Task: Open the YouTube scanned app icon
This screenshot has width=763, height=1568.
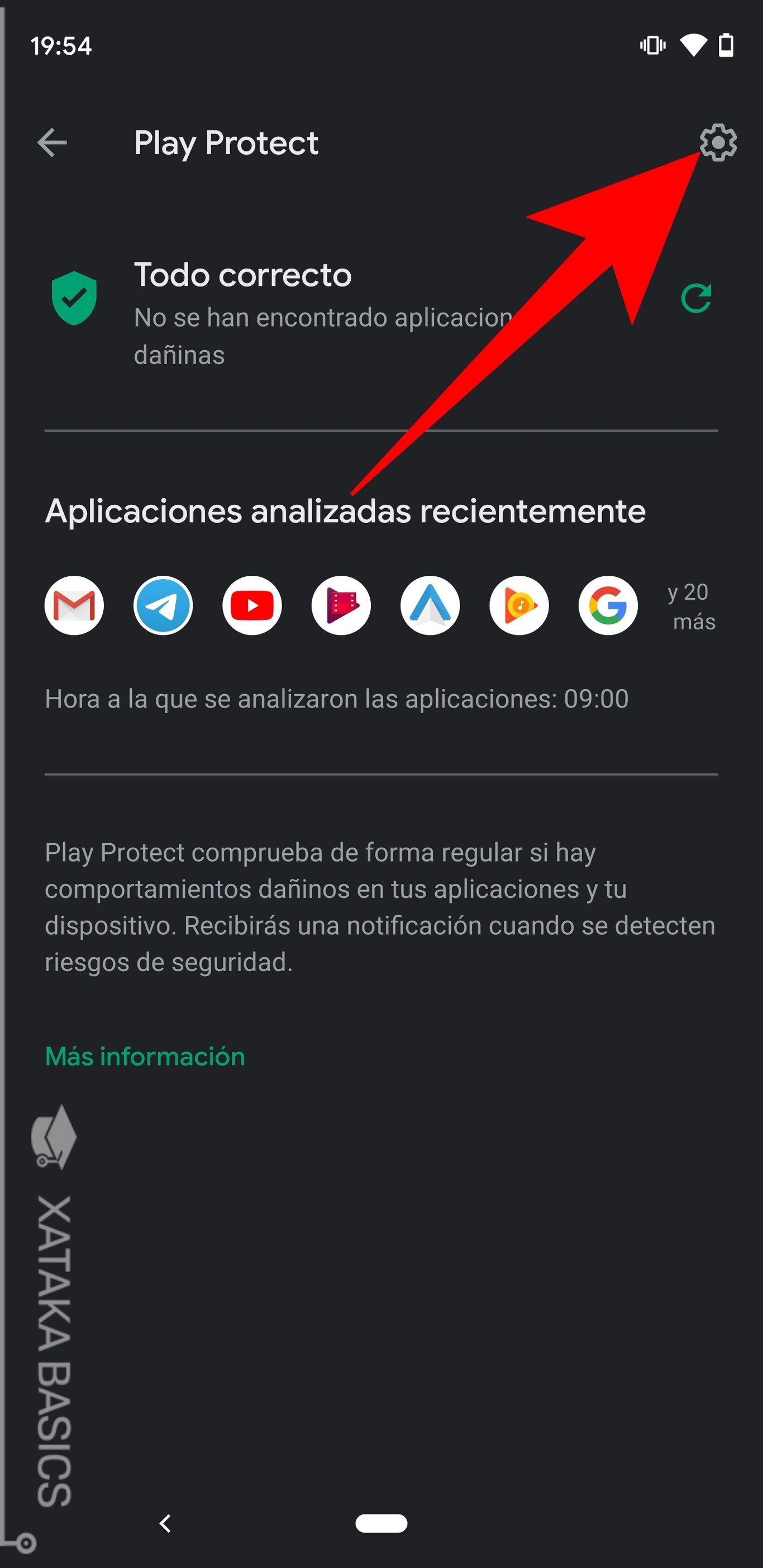Action: point(251,605)
